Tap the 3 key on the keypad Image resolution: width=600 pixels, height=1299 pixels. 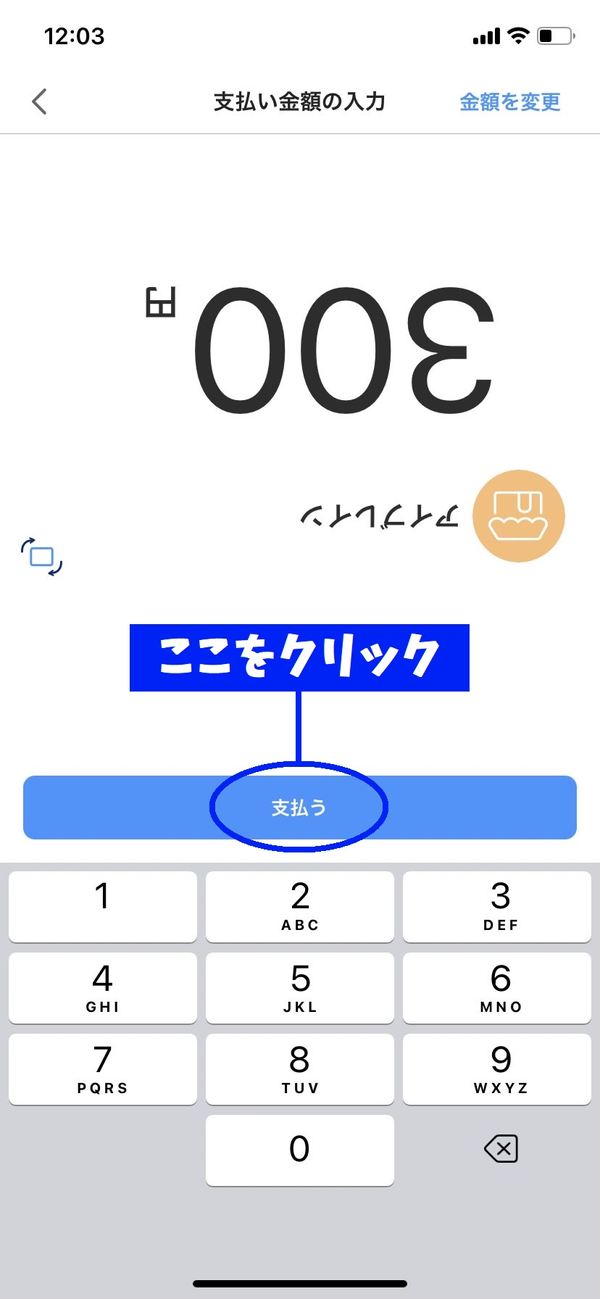[499, 906]
